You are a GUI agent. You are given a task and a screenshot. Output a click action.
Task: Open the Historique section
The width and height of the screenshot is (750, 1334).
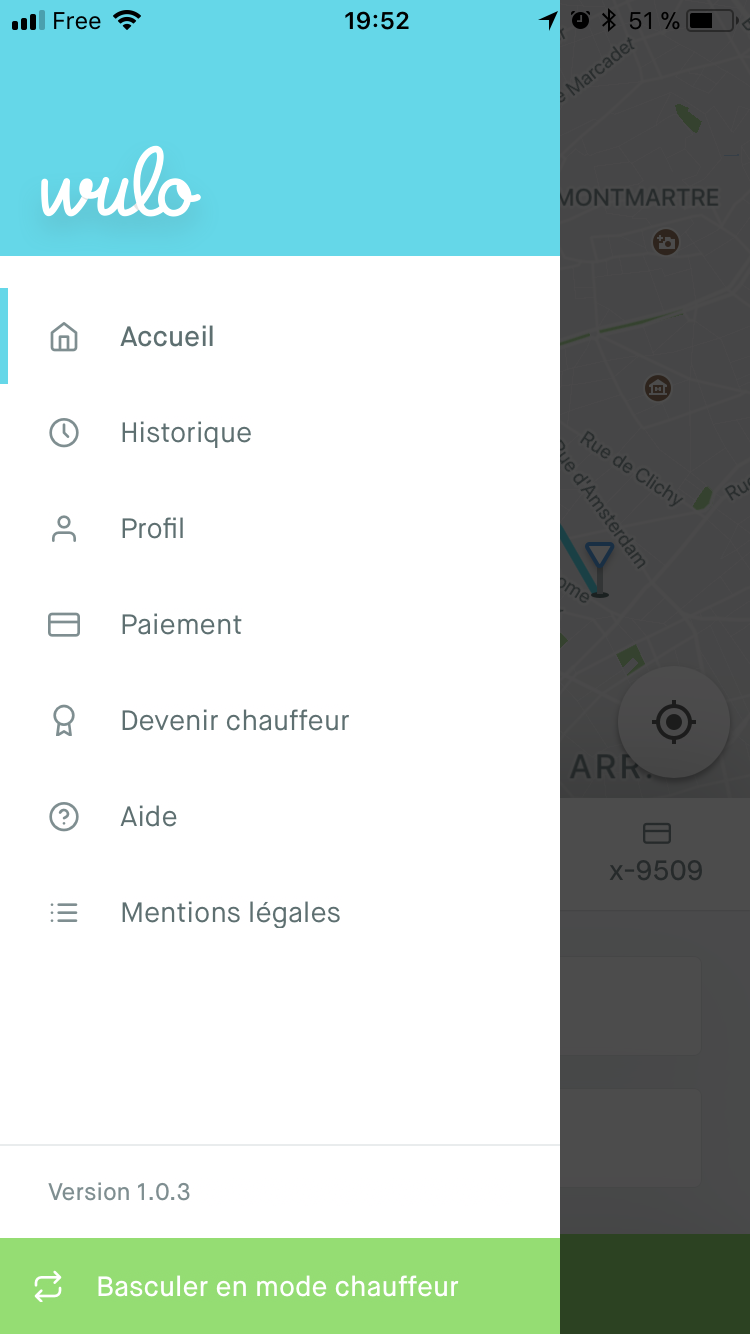(x=280, y=432)
